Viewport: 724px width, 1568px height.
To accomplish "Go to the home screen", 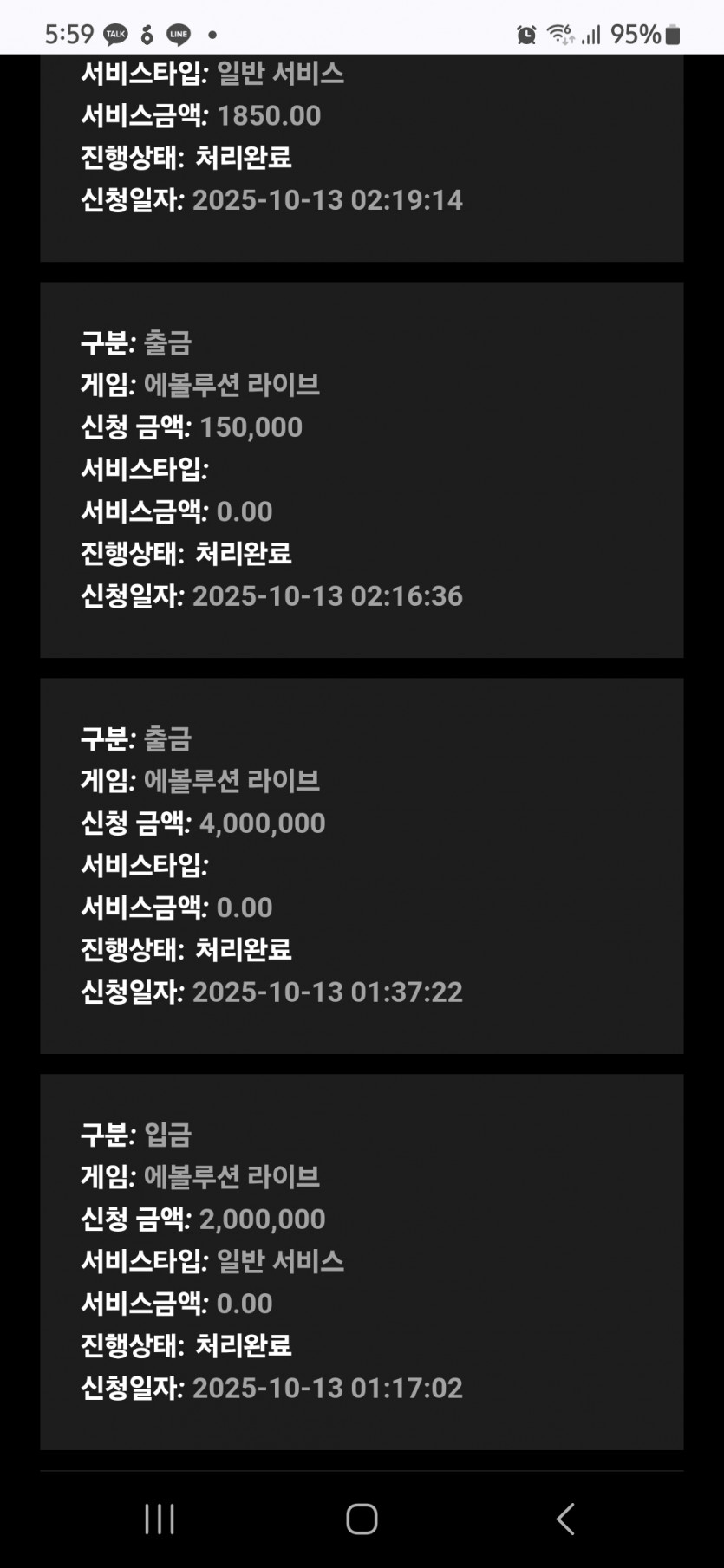I will 362,1519.
